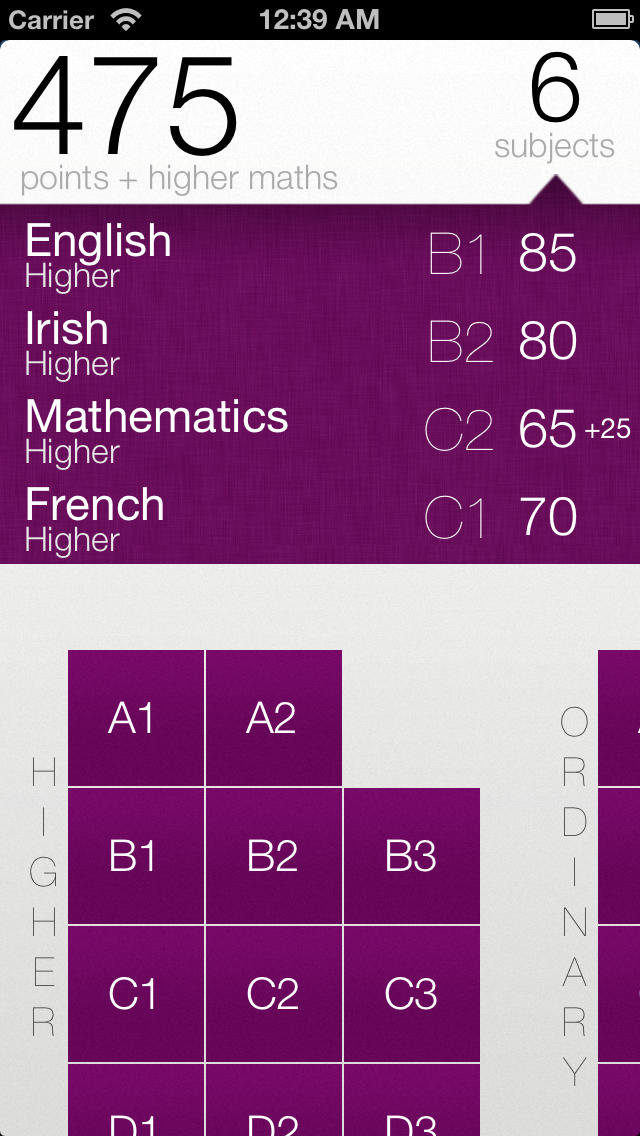
Task: Select the Mathematics Higher subject row
Action: tap(320, 430)
